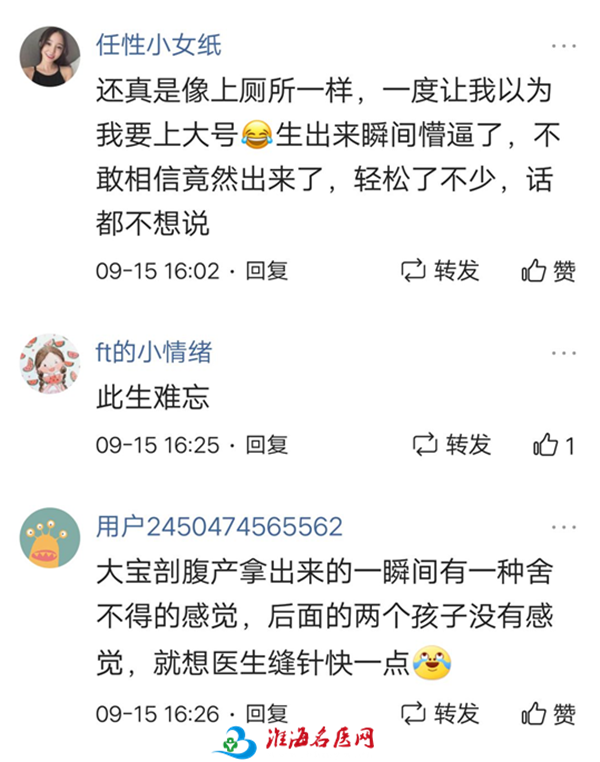
Task: Repost 任性小女纸's comment
Action: tap(440, 270)
